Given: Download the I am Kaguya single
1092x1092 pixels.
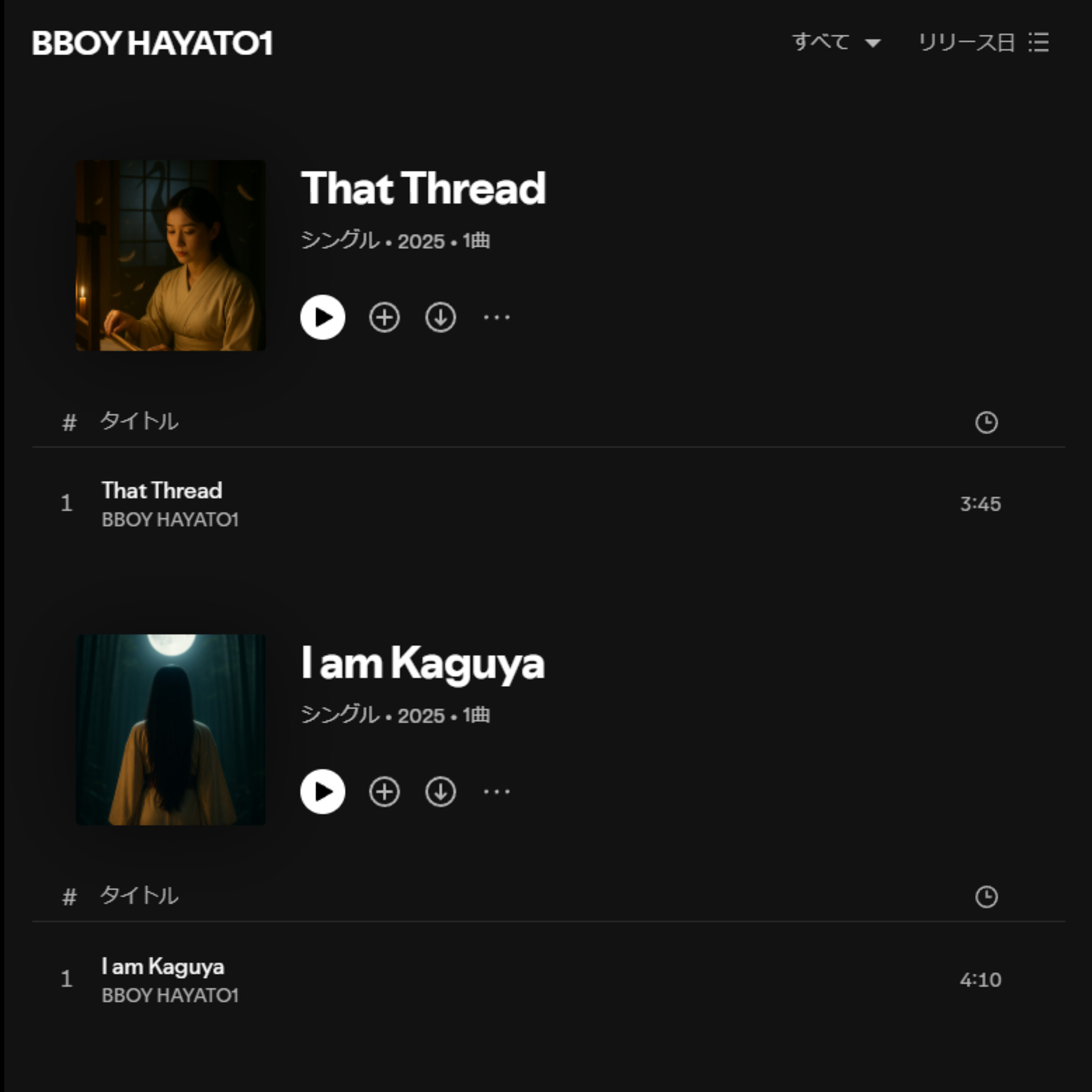Looking at the screenshot, I should click(440, 791).
